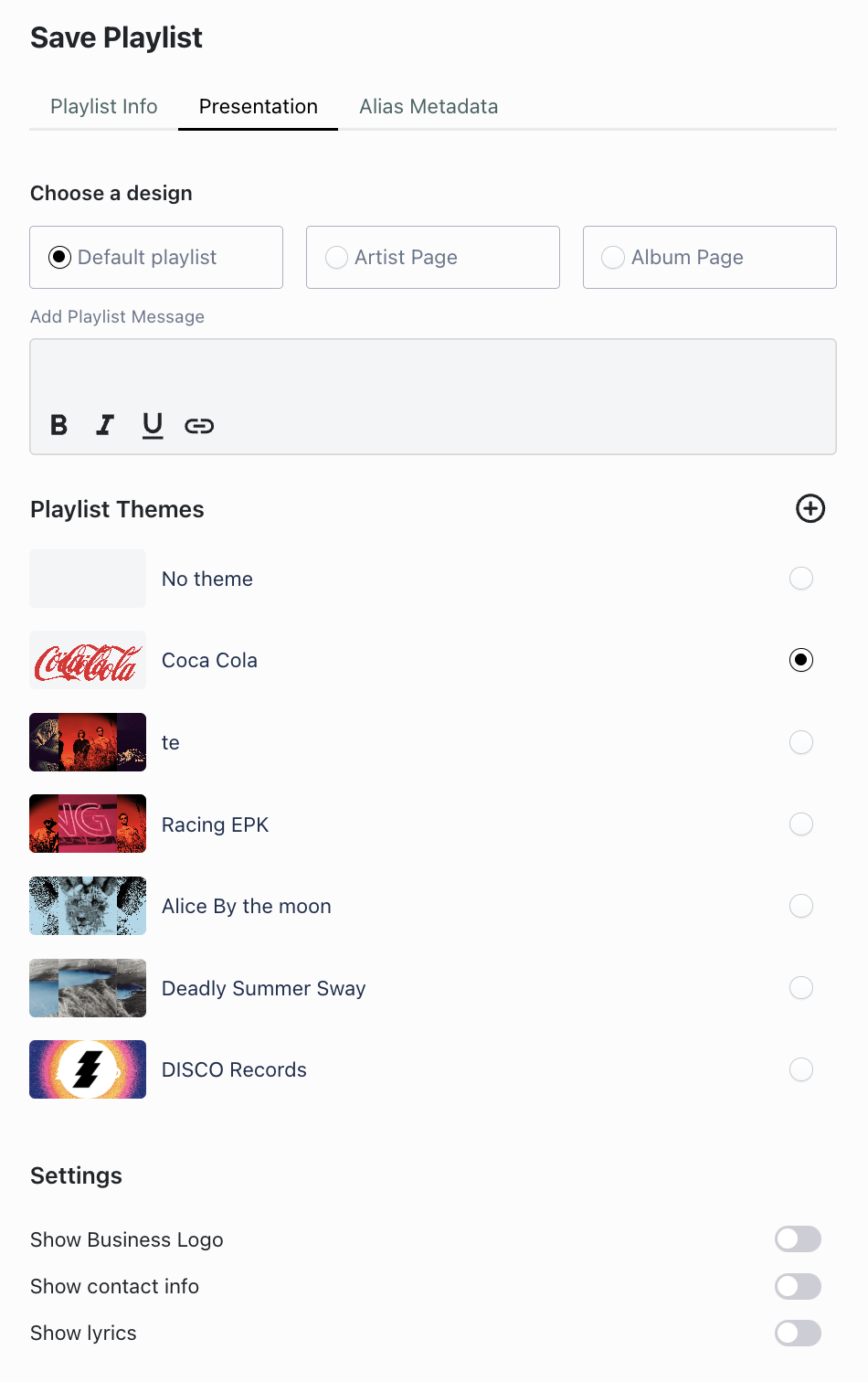This screenshot has width=868, height=1382.
Task: Click the Racing EPK theme thumbnail
Action: [87, 824]
